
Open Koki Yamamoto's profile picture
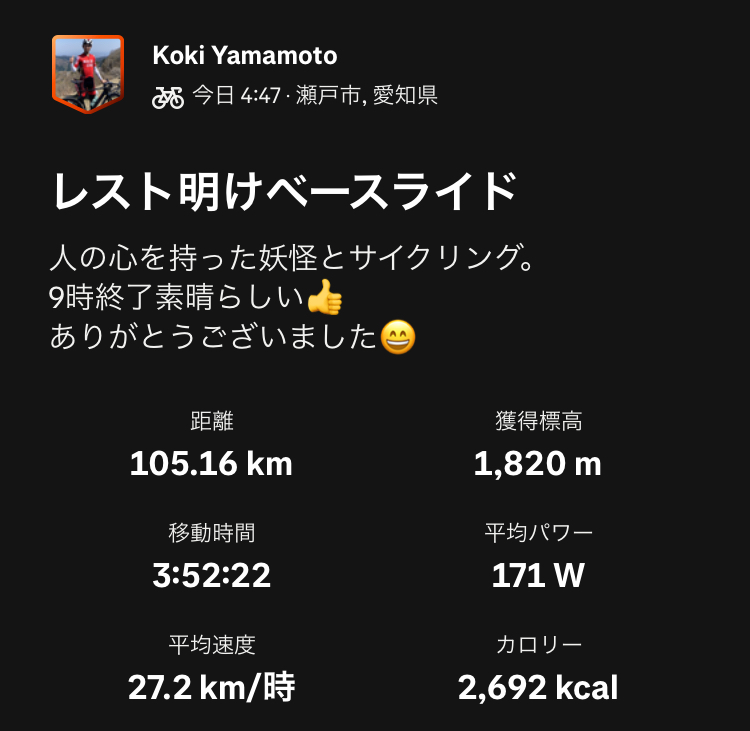[87, 73]
